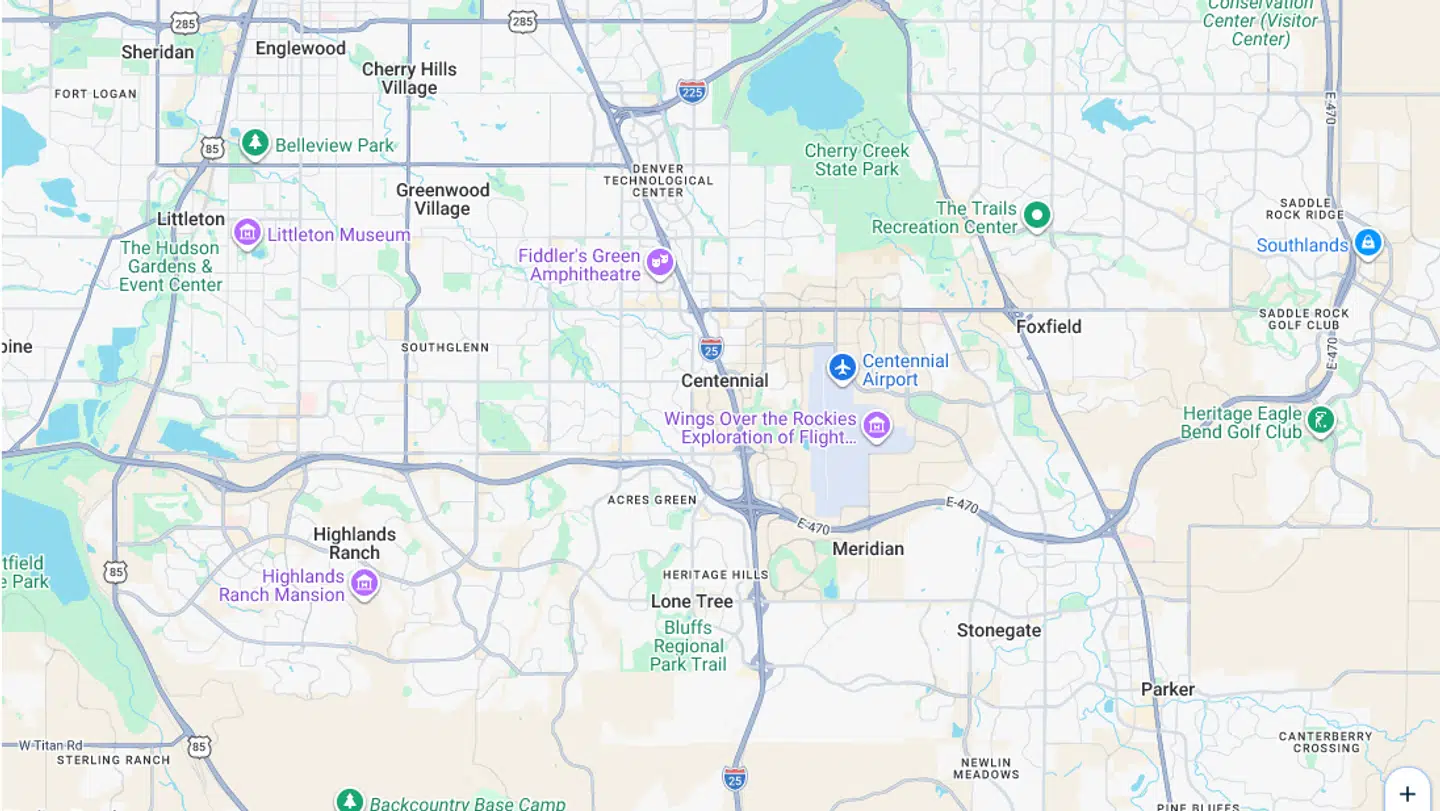Viewport: 1440px width, 811px height.
Task: Open Fiddler's Green Amphitheatre marker
Action: point(659,264)
